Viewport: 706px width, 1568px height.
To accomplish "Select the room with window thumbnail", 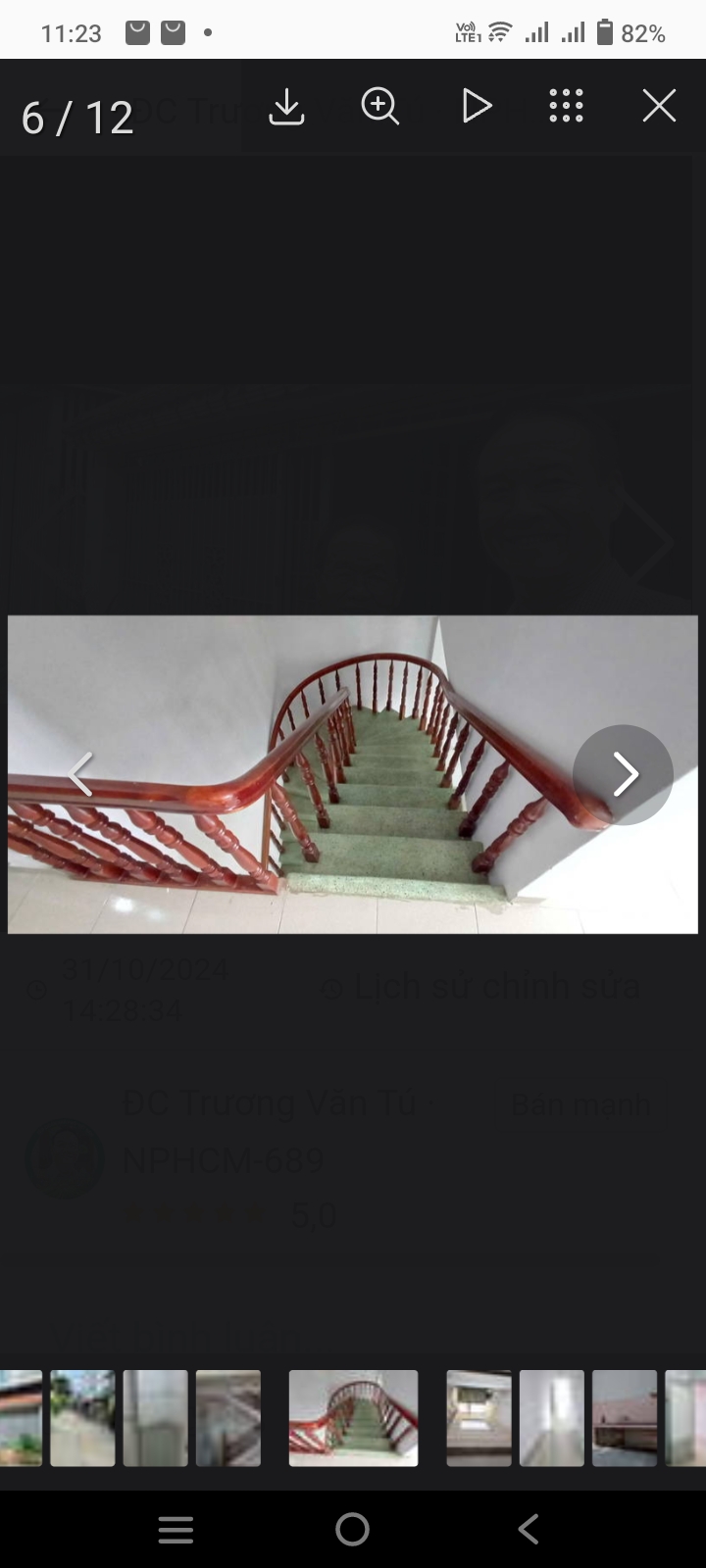I will tap(479, 1418).
